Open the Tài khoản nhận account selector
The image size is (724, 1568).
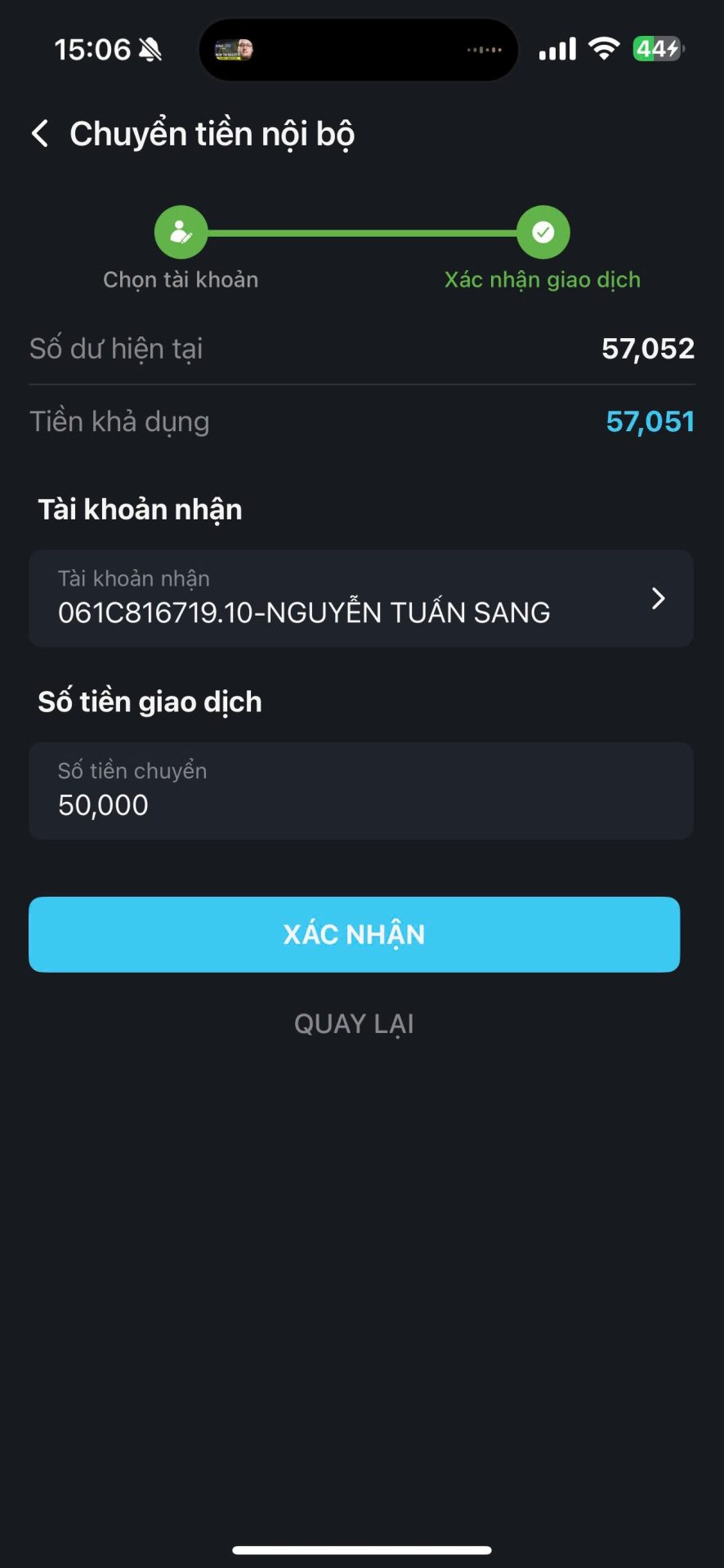pos(360,599)
